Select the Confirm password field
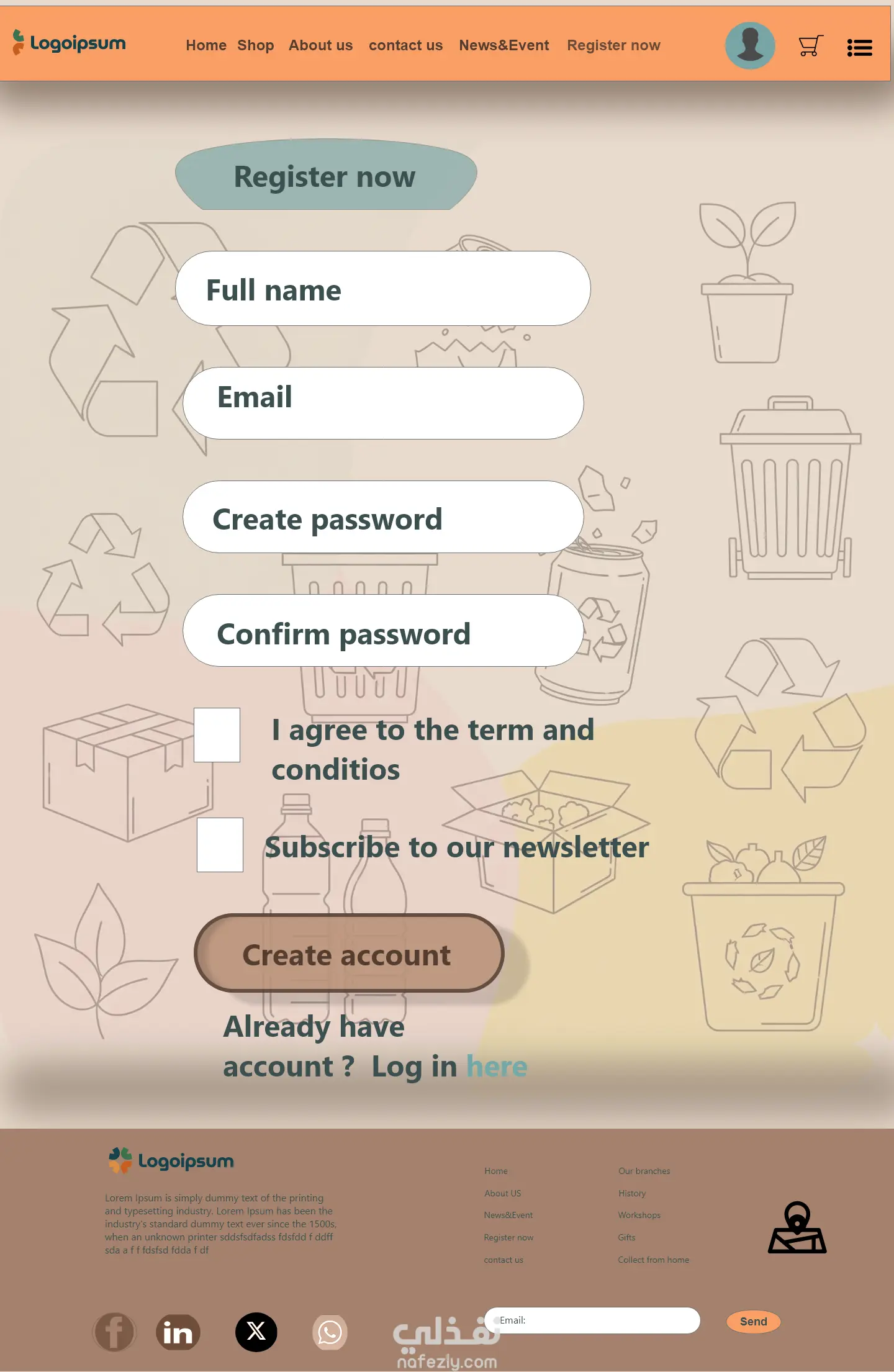The image size is (894, 1372). (x=382, y=631)
